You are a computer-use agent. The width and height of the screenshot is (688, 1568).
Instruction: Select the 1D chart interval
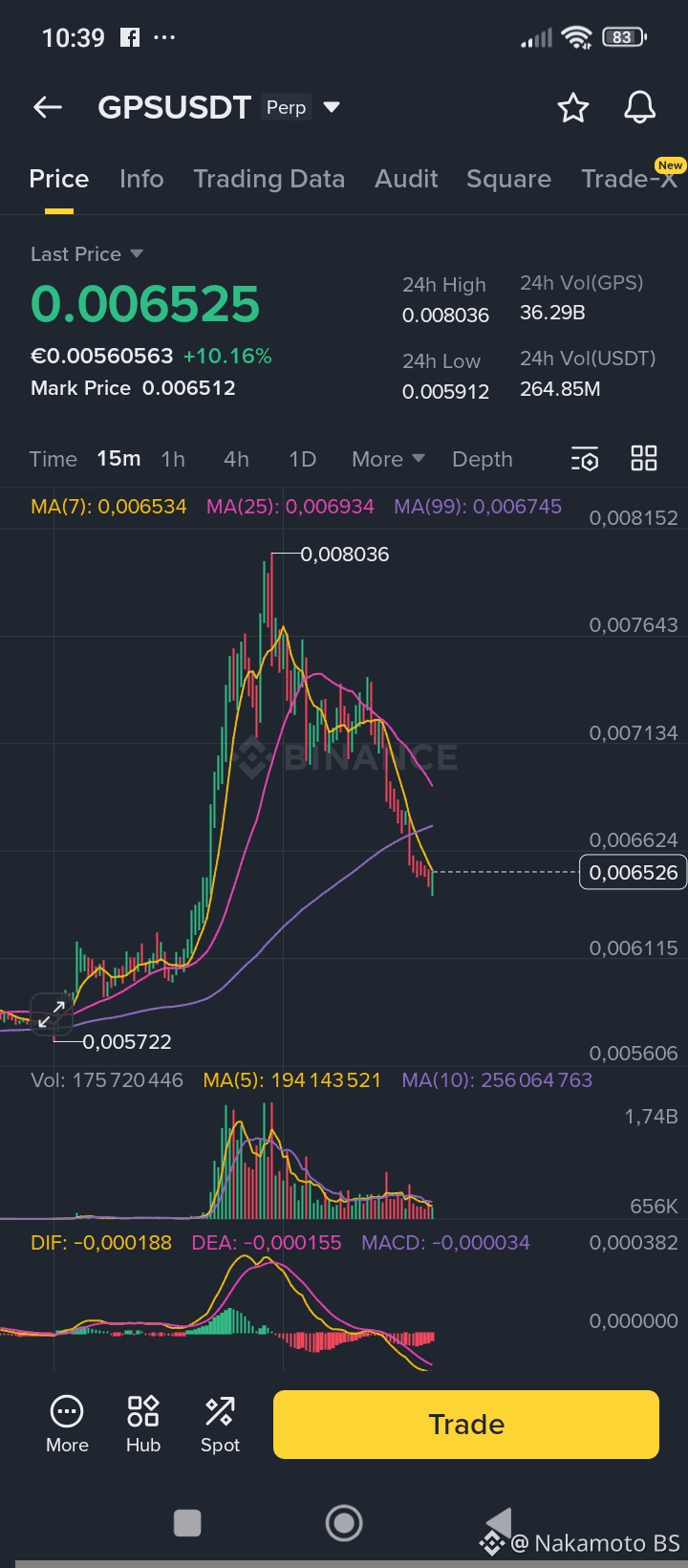pyautogui.click(x=302, y=459)
